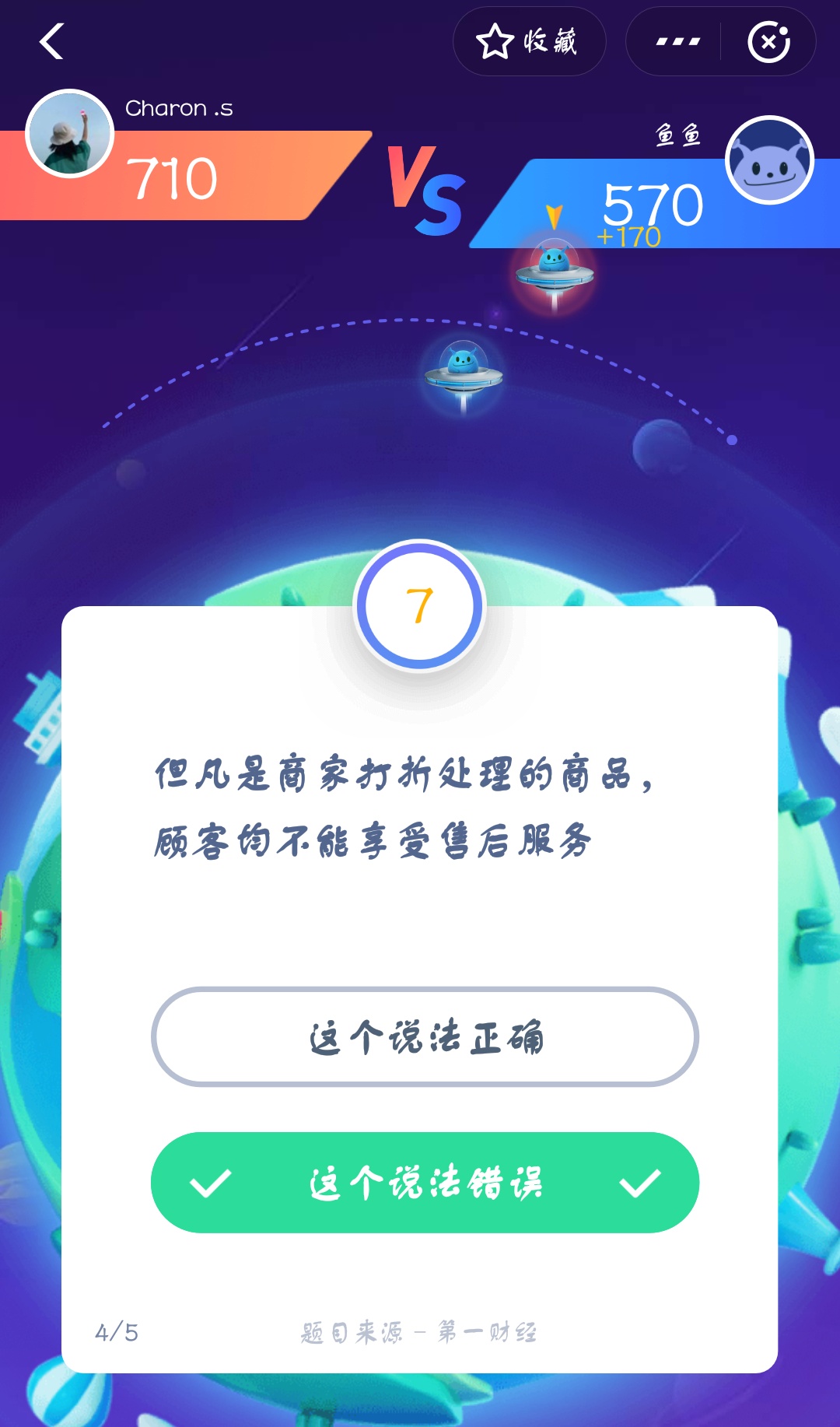Viewport: 840px width, 1427px height.
Task: Click the 收藏 favorite button
Action: 530,42
